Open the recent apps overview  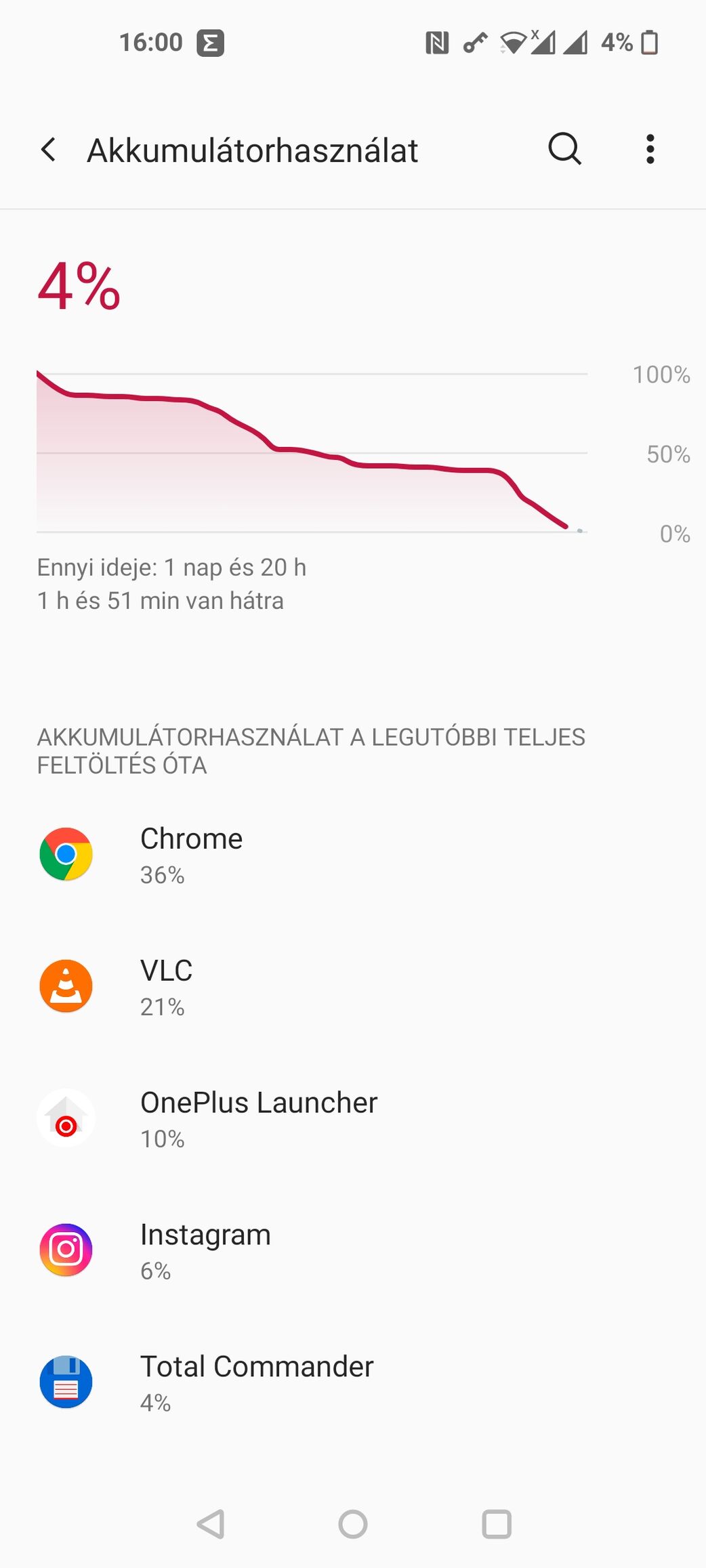point(496,1524)
